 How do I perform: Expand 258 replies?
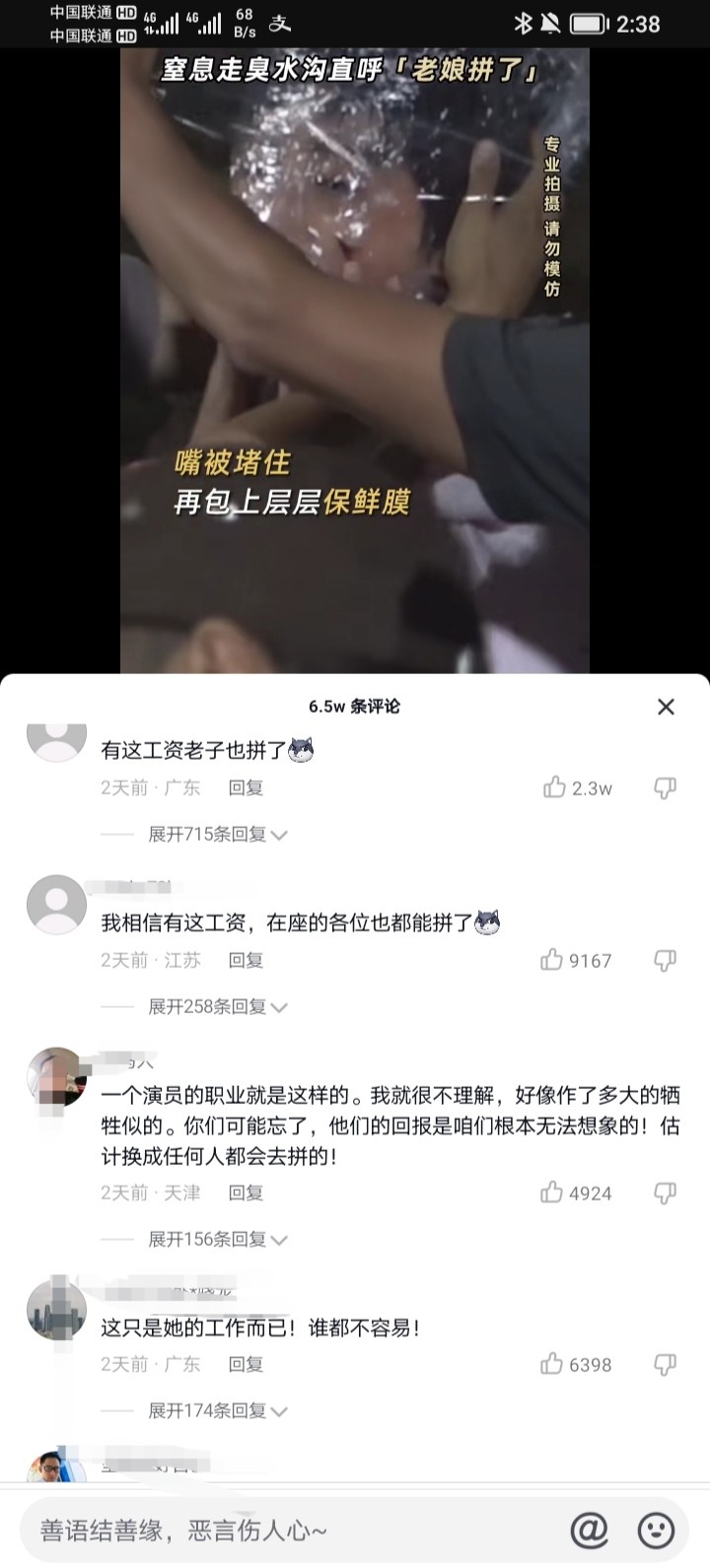click(217, 1007)
